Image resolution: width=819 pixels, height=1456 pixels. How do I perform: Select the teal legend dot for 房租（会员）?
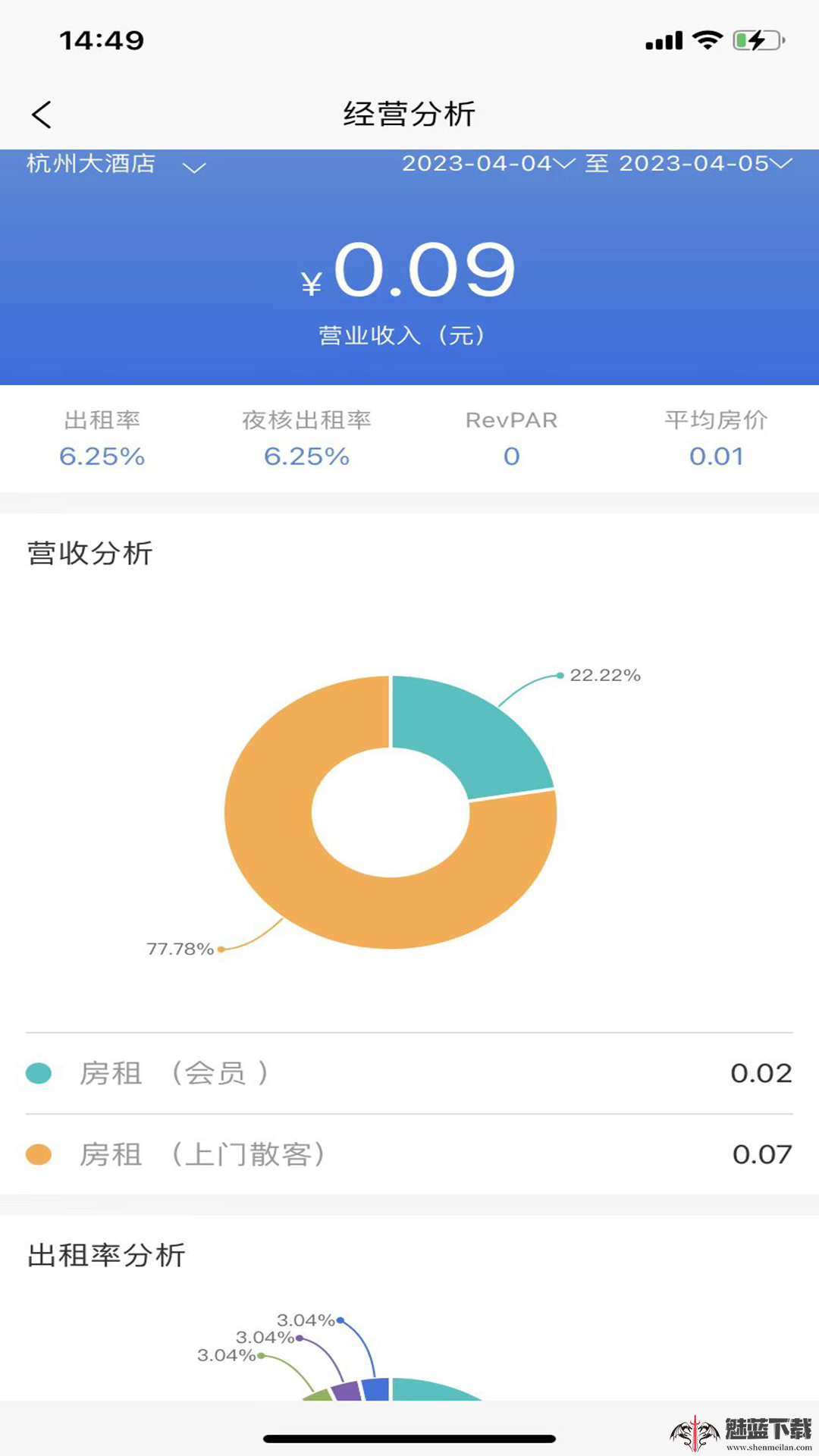[x=39, y=1074]
